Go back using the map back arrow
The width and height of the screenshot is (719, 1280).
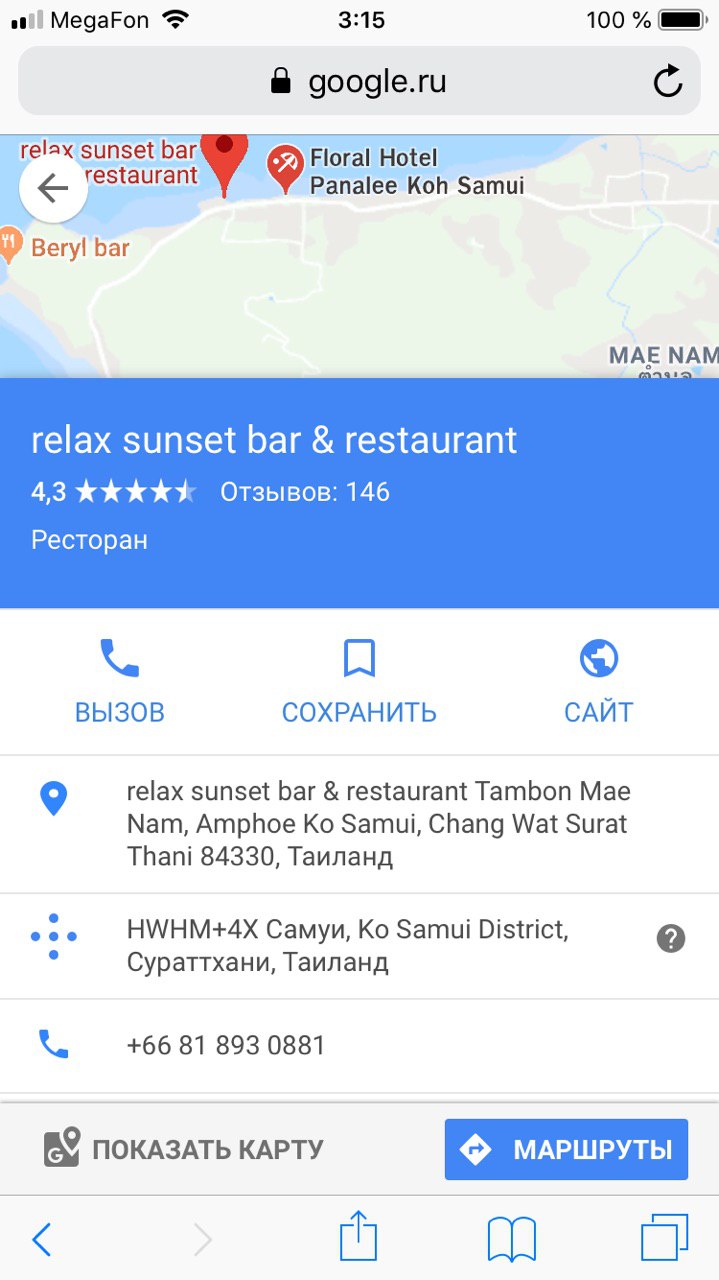(x=53, y=189)
